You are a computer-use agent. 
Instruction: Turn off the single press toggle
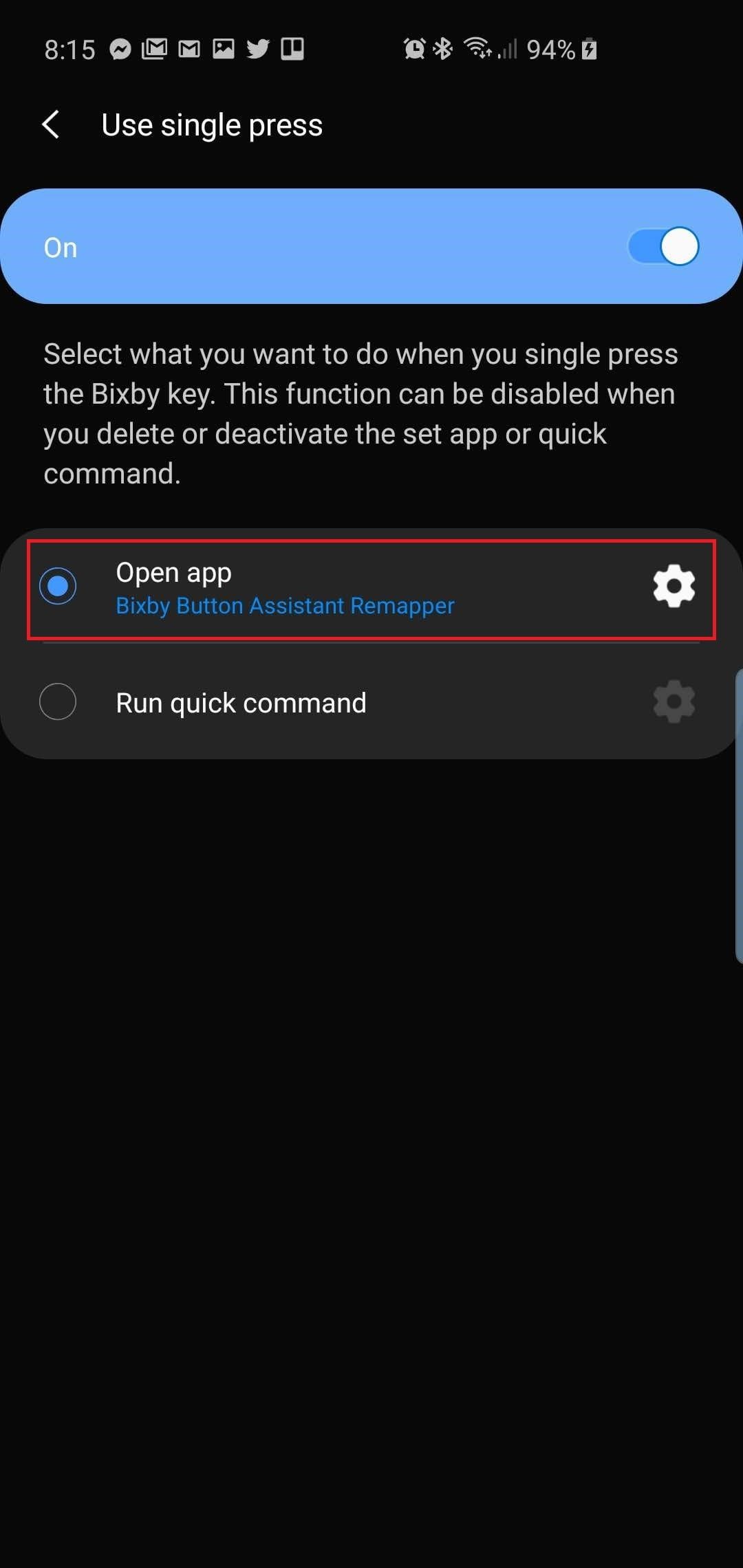pos(663,246)
